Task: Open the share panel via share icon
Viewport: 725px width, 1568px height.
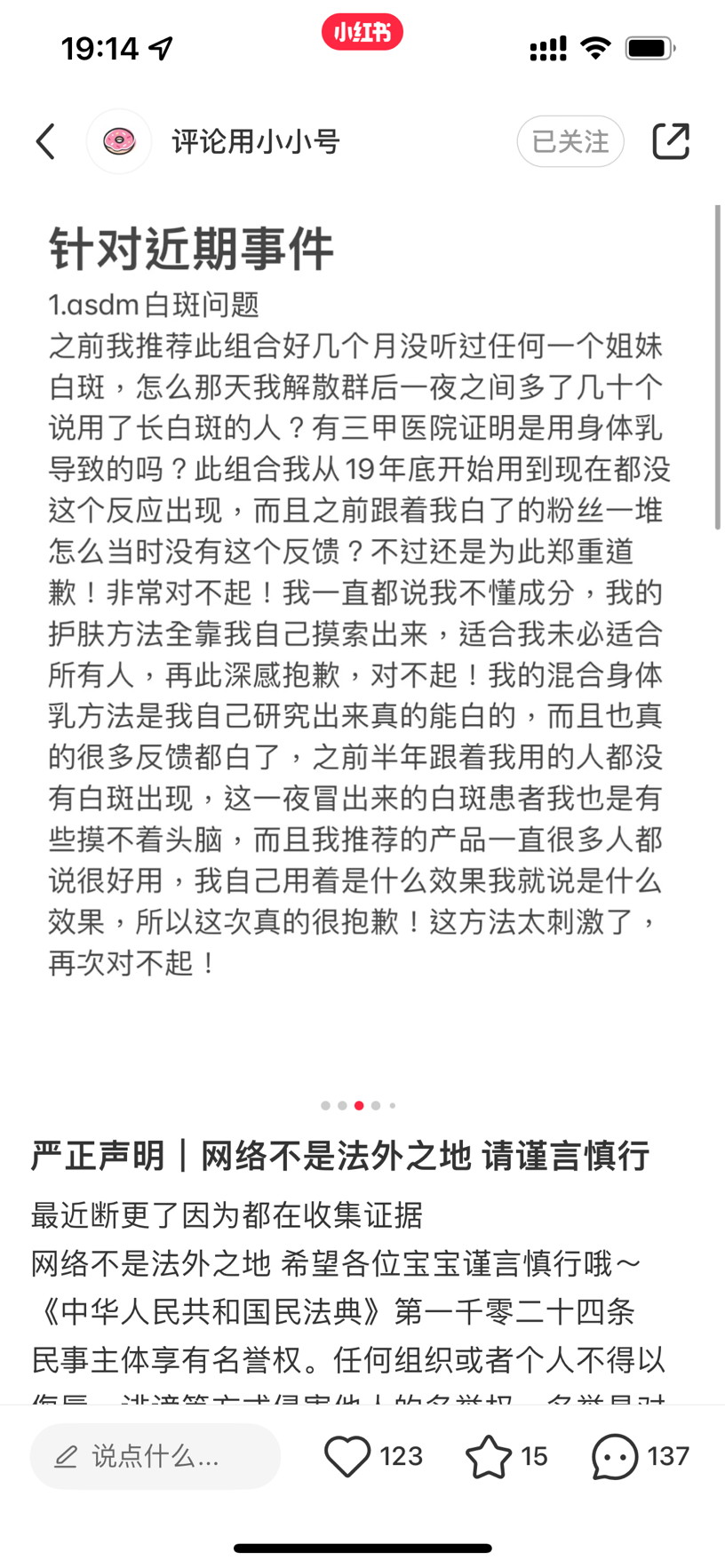Action: (671, 140)
